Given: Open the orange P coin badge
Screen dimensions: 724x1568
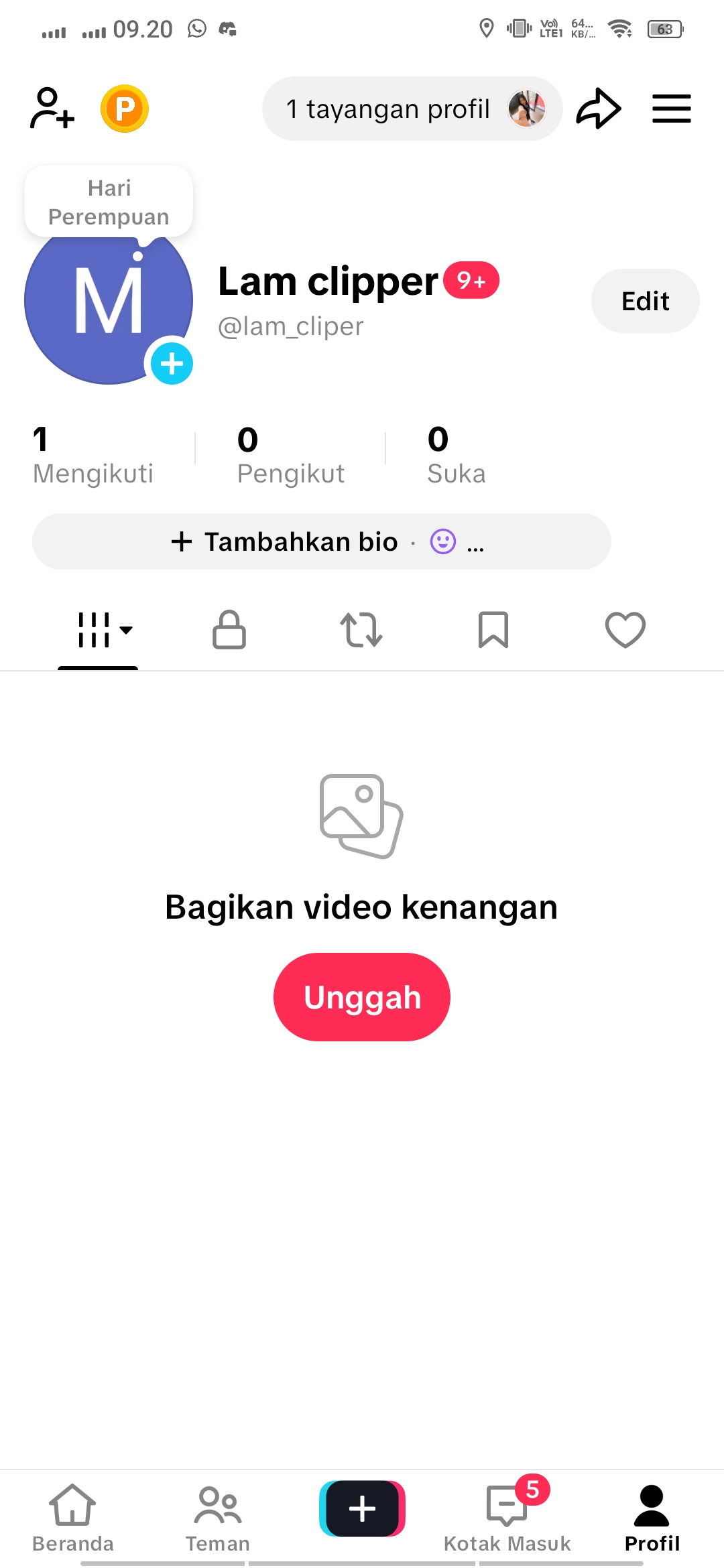Looking at the screenshot, I should point(125,109).
